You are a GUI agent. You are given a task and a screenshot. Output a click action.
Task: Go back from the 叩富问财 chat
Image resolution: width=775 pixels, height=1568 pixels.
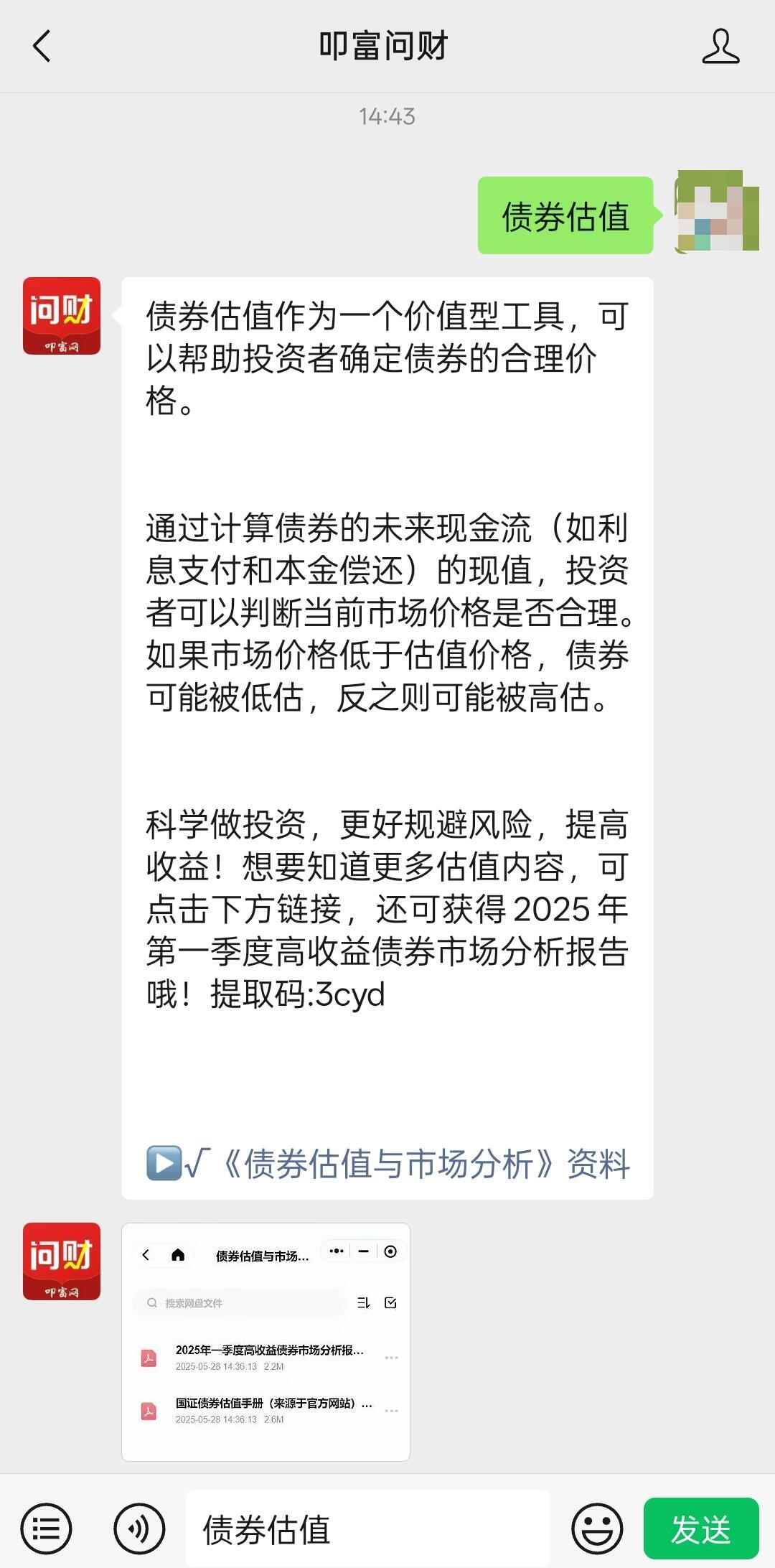click(42, 46)
